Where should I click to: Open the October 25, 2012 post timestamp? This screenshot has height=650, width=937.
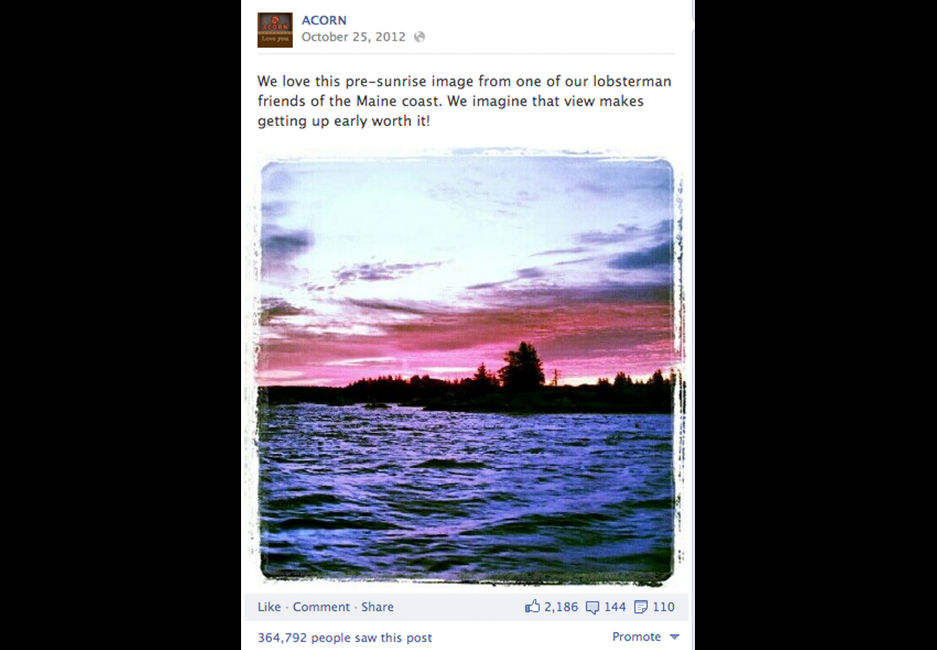click(x=353, y=37)
